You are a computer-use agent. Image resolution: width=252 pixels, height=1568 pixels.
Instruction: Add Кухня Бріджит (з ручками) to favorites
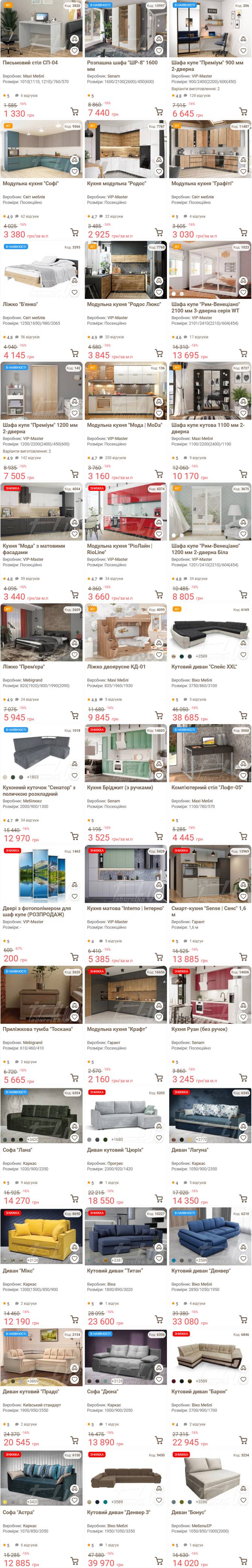159,776
